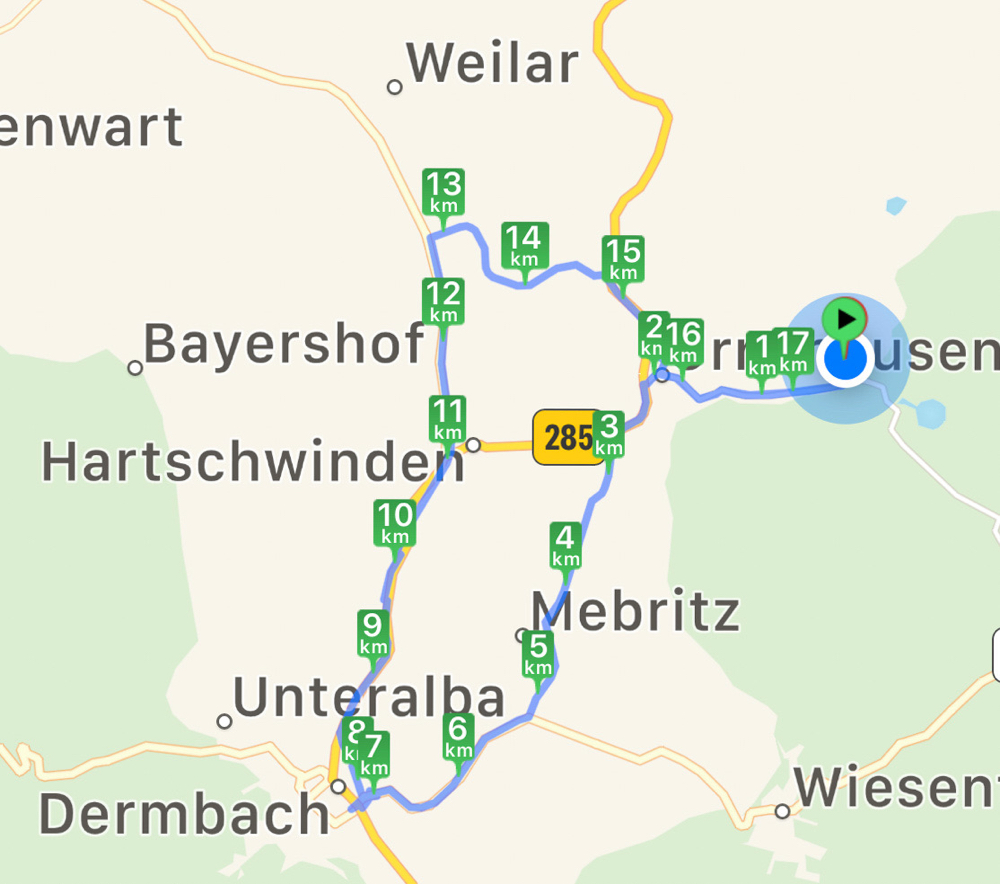Select the 10 km route marker

point(396,522)
